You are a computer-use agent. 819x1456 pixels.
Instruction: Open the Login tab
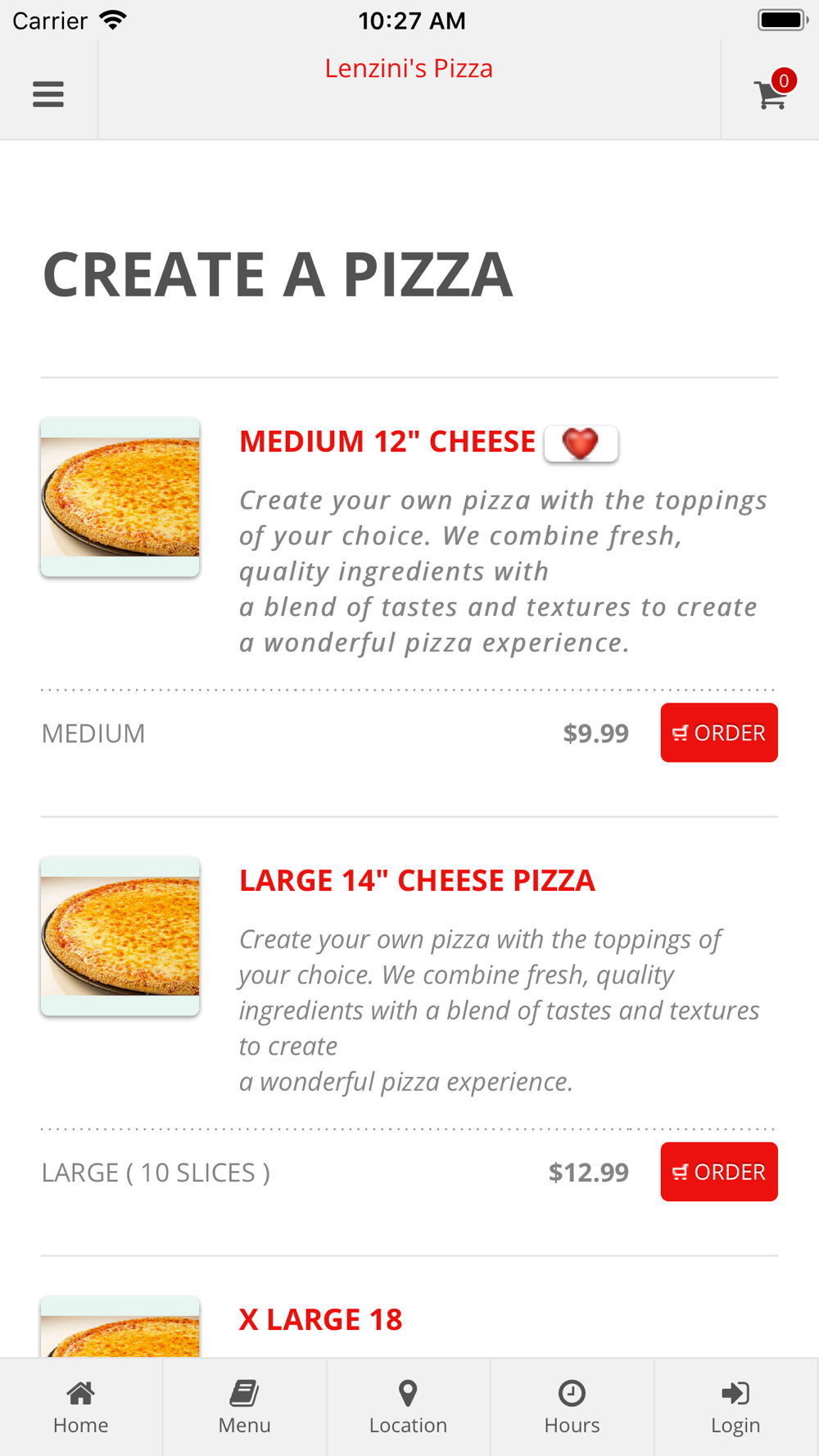click(x=736, y=1407)
